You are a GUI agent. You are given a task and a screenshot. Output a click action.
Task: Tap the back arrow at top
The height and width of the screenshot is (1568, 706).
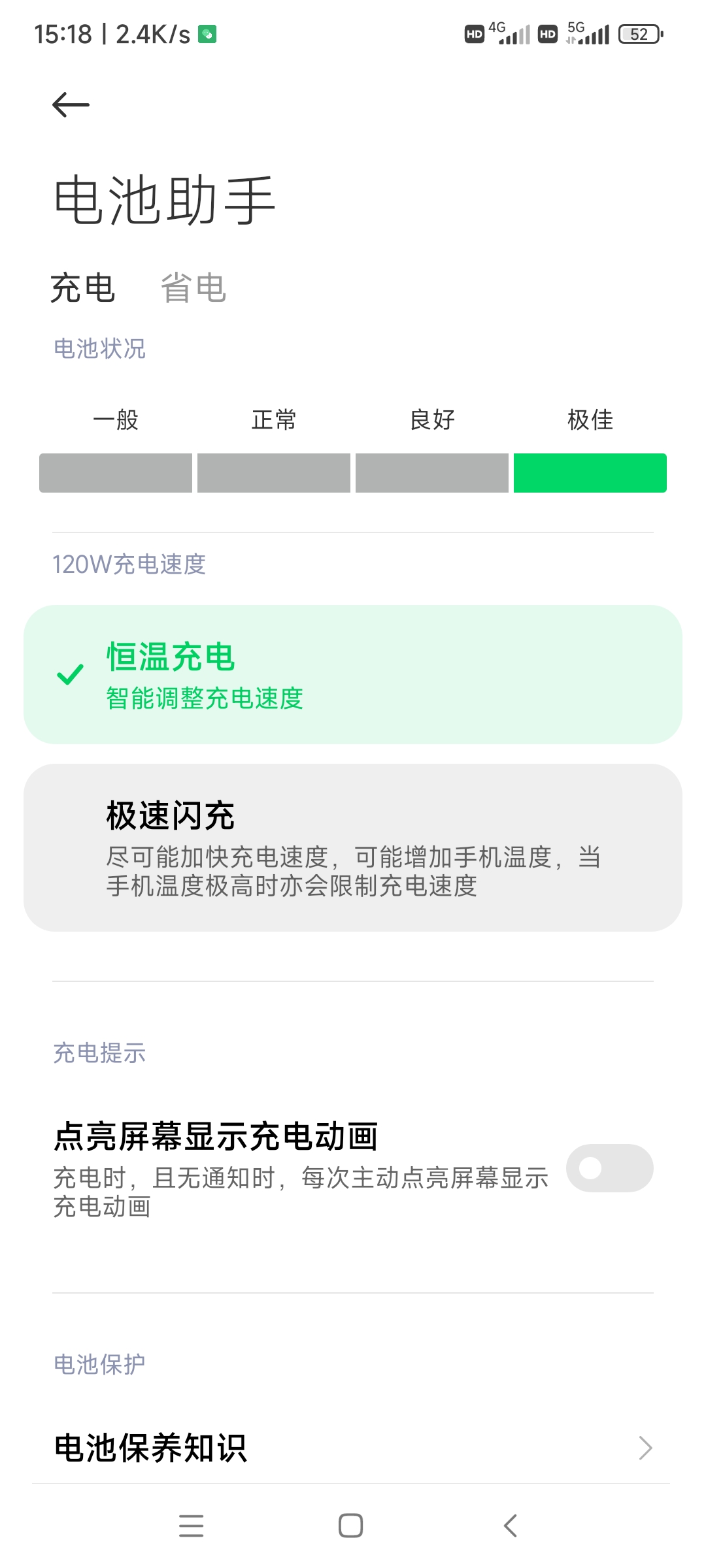pos(71,105)
